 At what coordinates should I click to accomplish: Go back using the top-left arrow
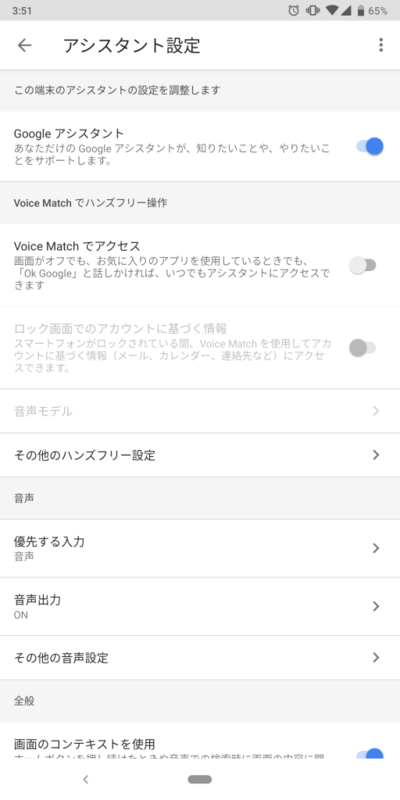24,45
